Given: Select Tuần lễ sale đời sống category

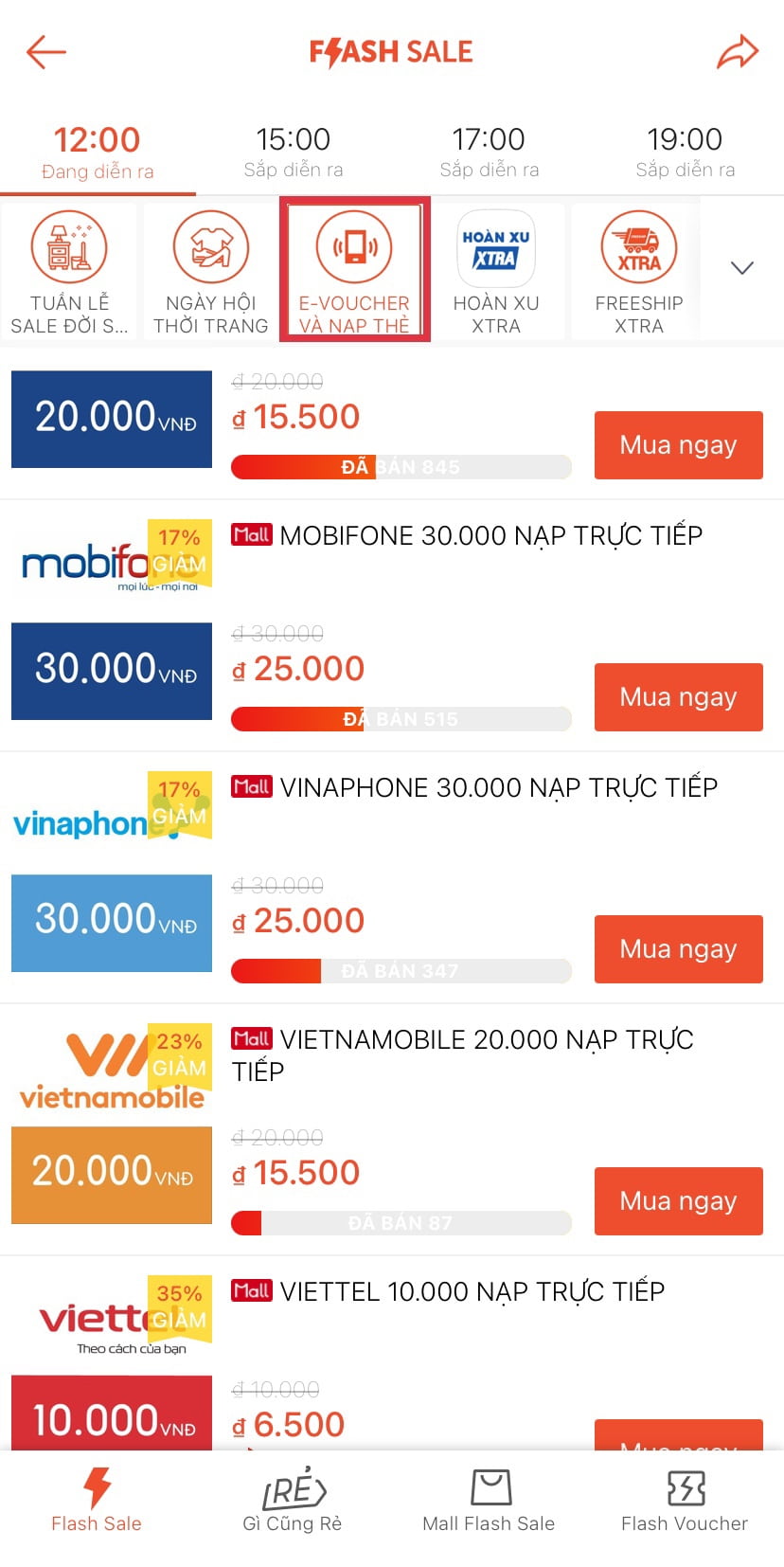Looking at the screenshot, I should (69, 272).
